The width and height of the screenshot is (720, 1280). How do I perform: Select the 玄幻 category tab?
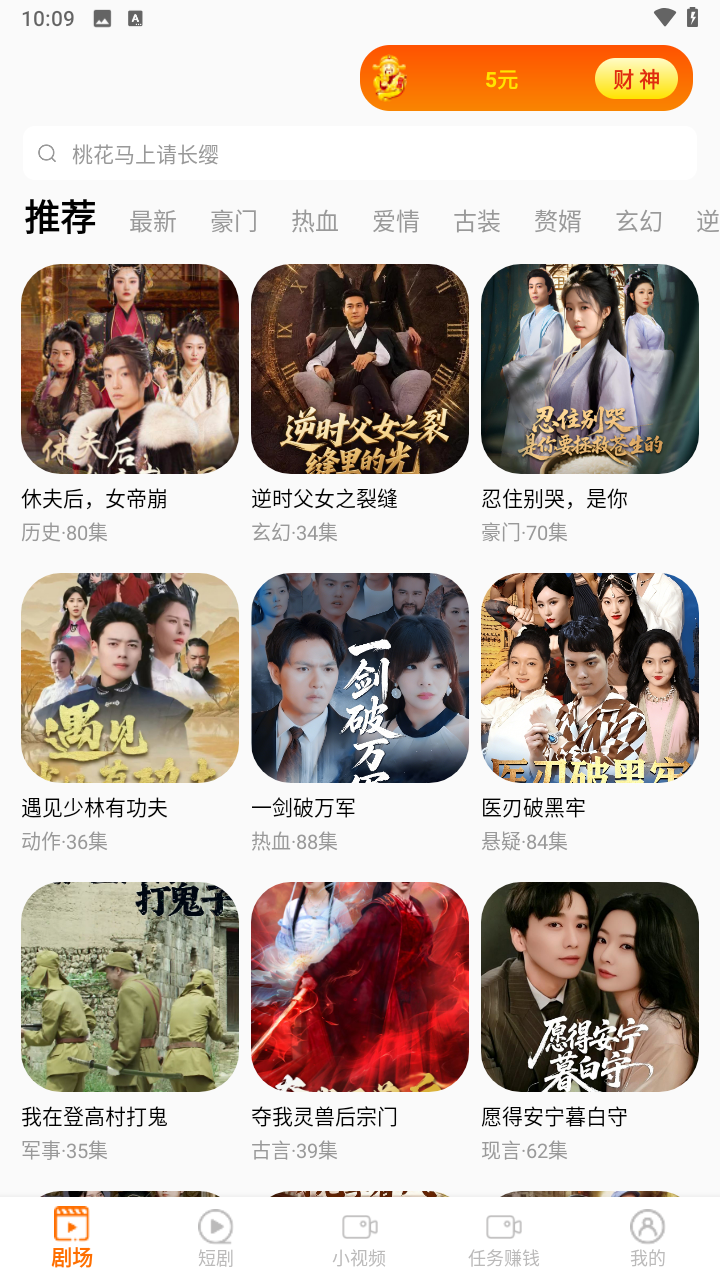coord(639,221)
